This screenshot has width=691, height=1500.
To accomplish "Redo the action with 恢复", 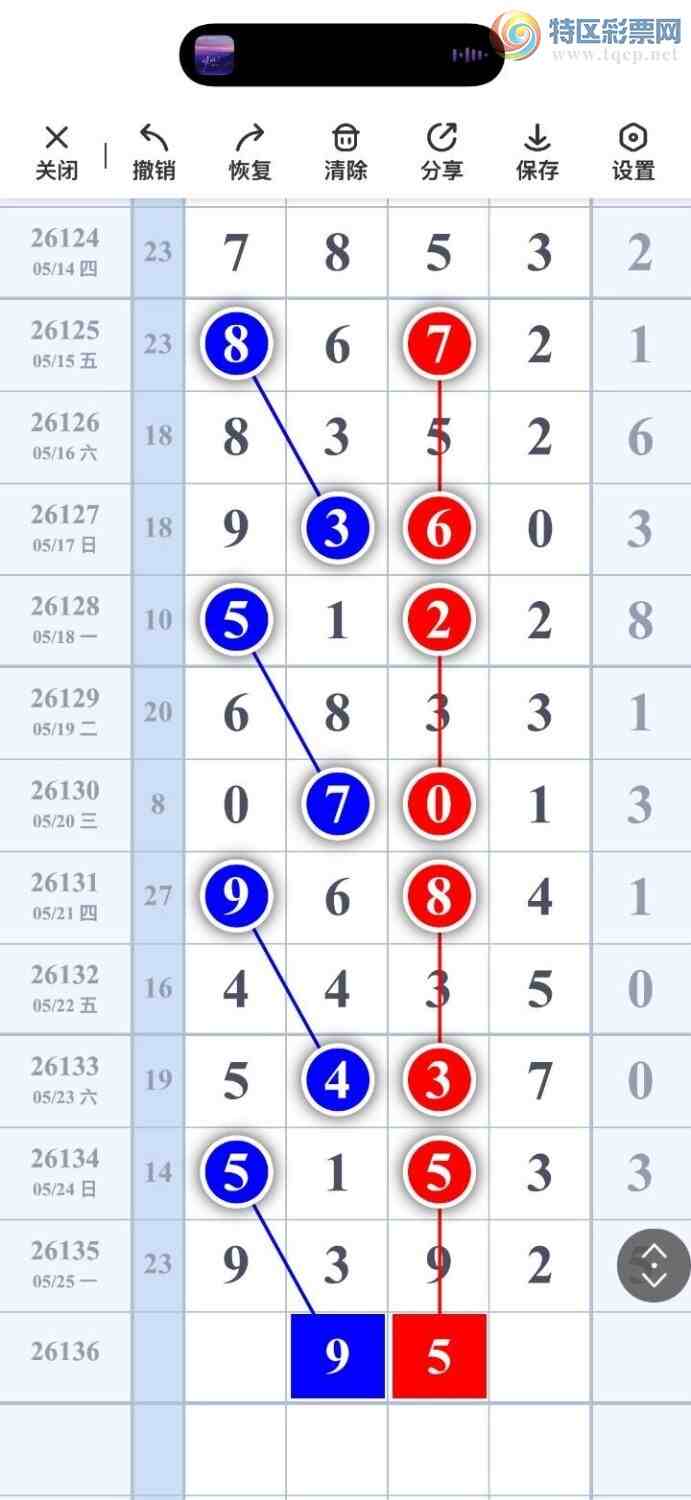I will click(x=250, y=153).
